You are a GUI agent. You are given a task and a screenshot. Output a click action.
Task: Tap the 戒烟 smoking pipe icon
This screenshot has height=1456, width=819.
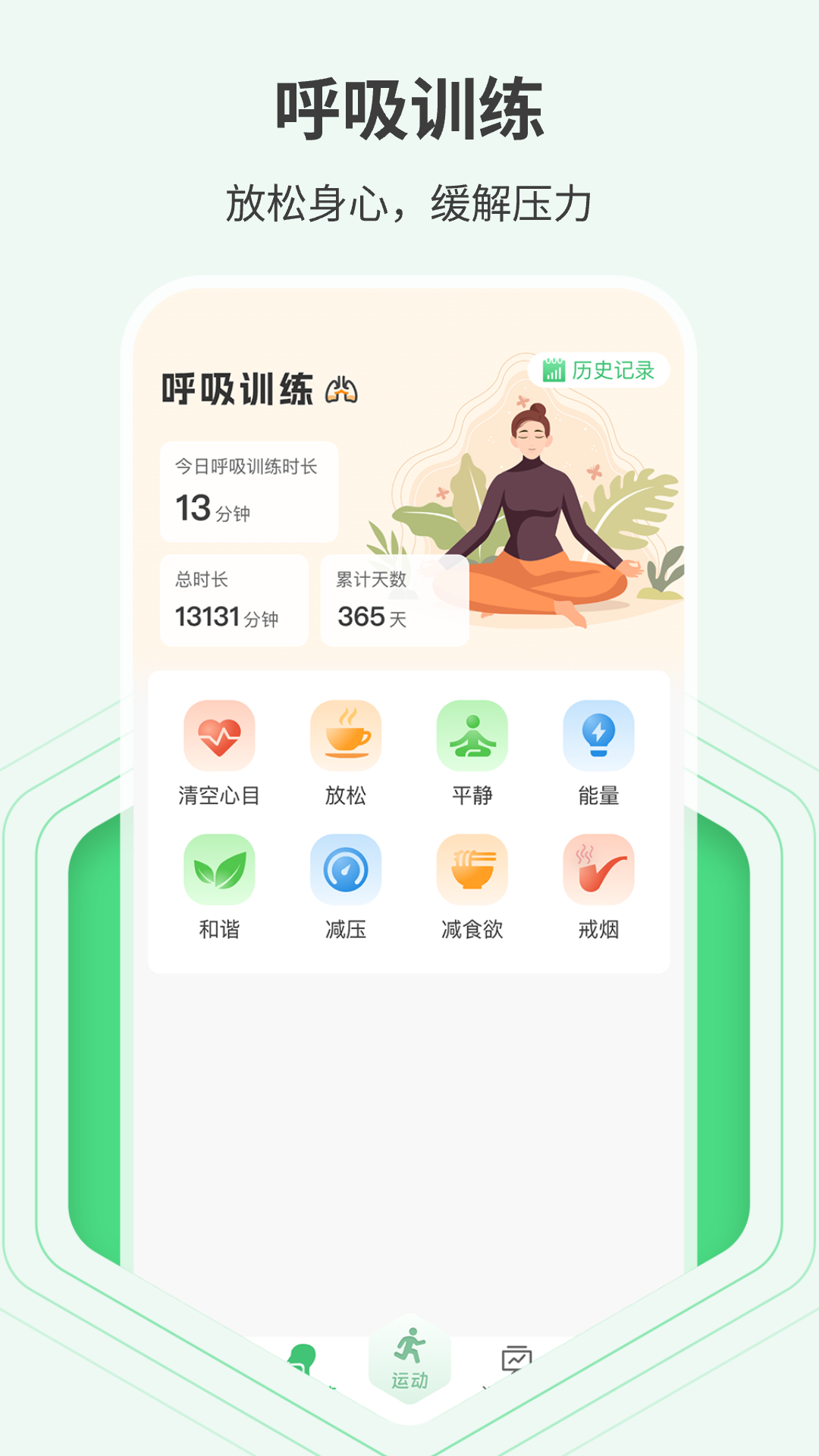pos(598,871)
